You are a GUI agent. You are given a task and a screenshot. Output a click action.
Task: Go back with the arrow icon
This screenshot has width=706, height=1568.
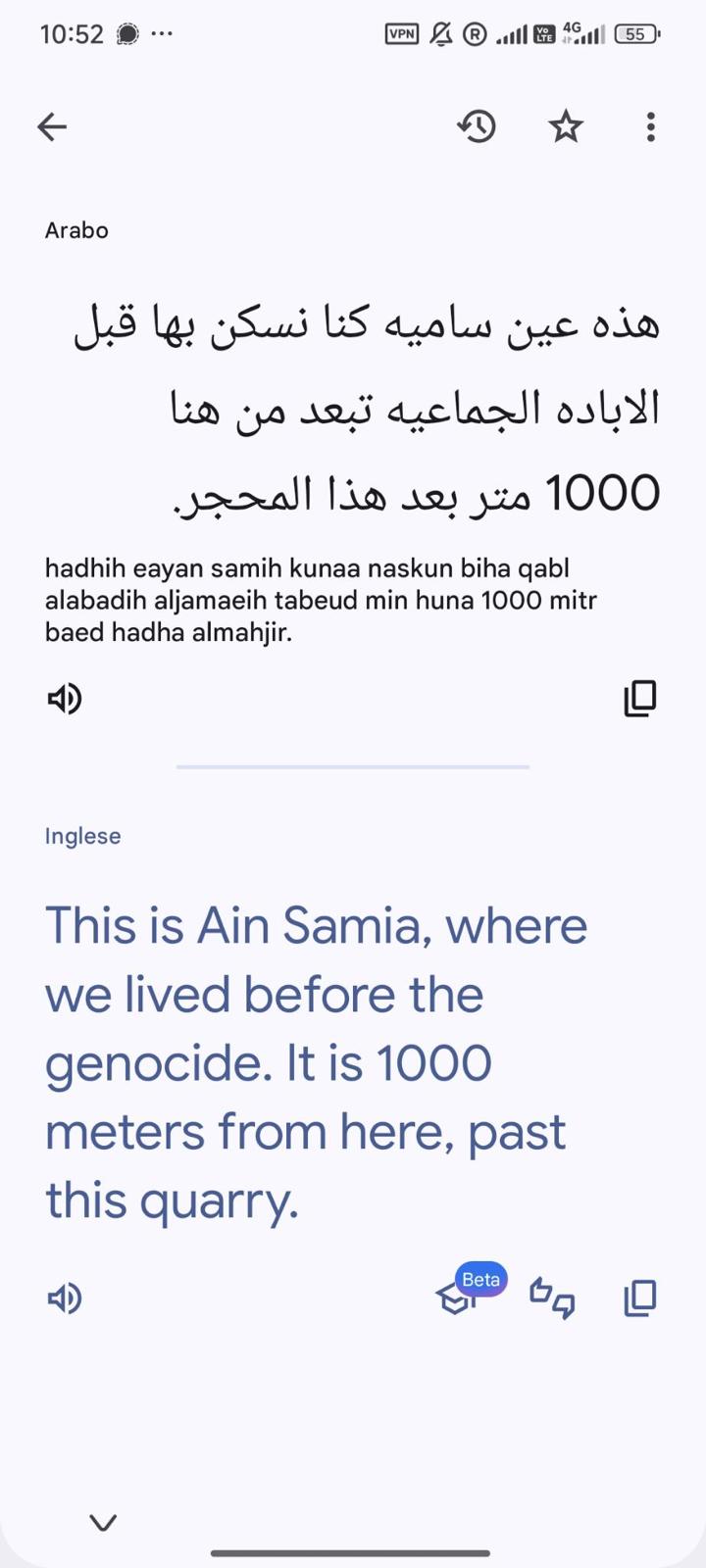[52, 126]
